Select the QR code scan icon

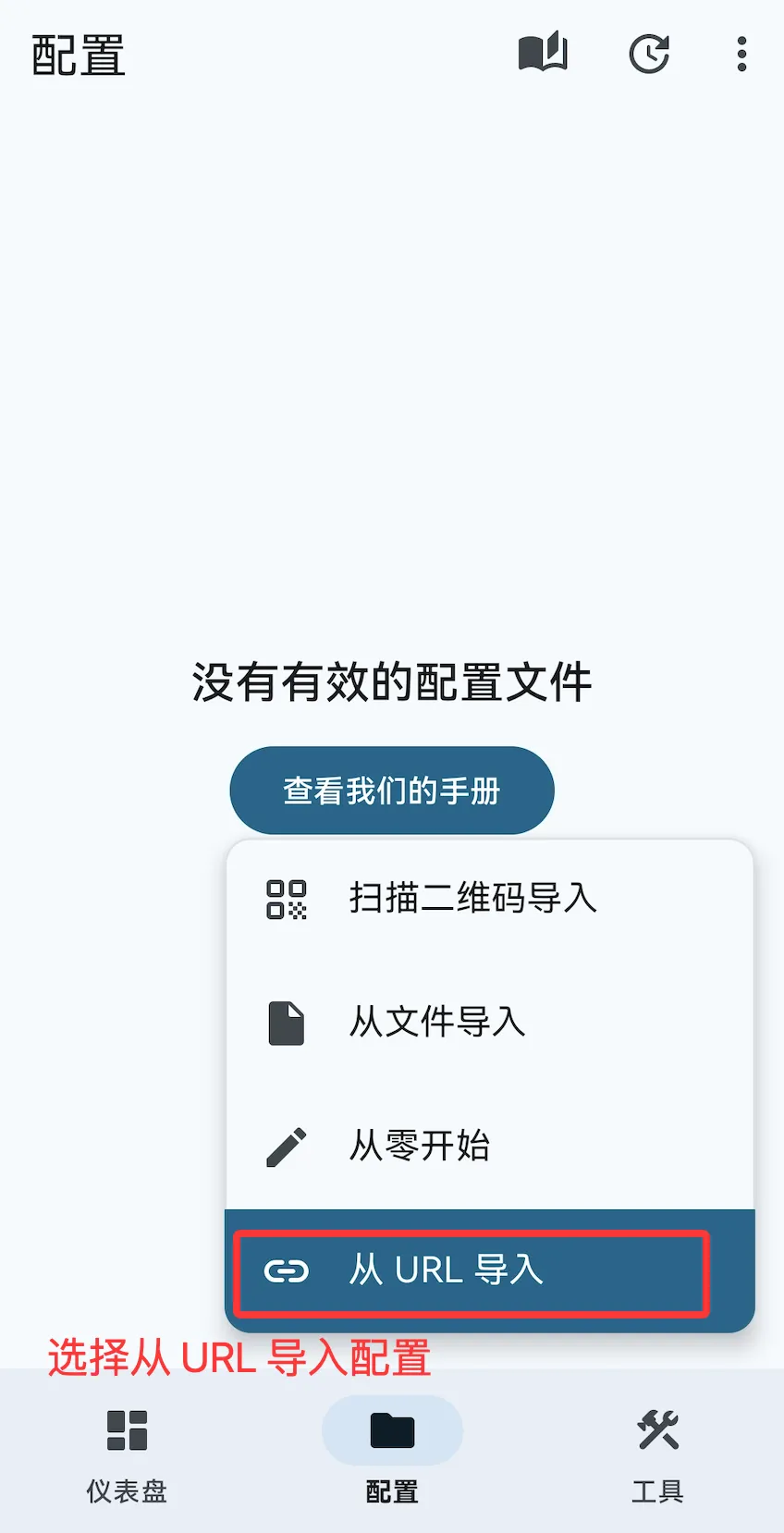point(288,901)
